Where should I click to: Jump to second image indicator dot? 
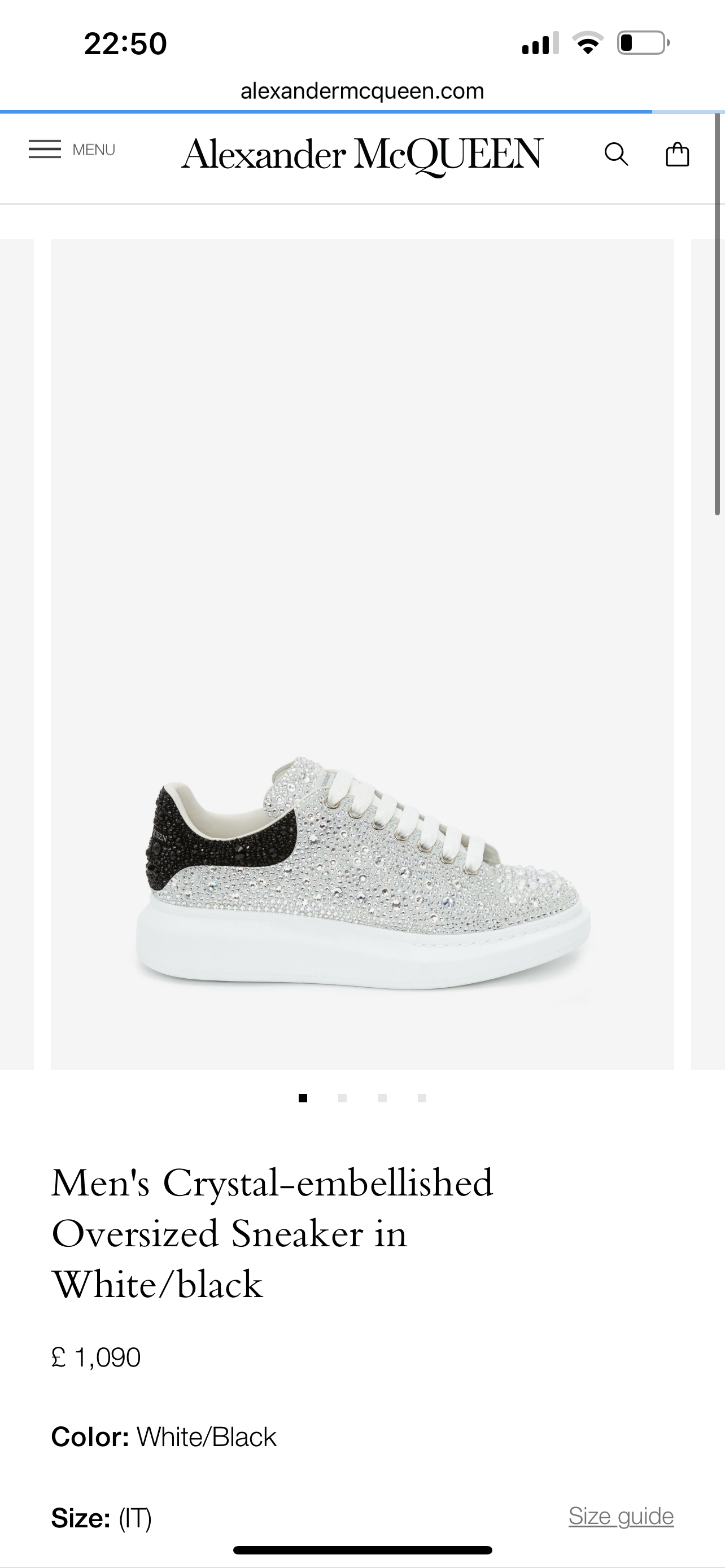pyautogui.click(x=343, y=1098)
